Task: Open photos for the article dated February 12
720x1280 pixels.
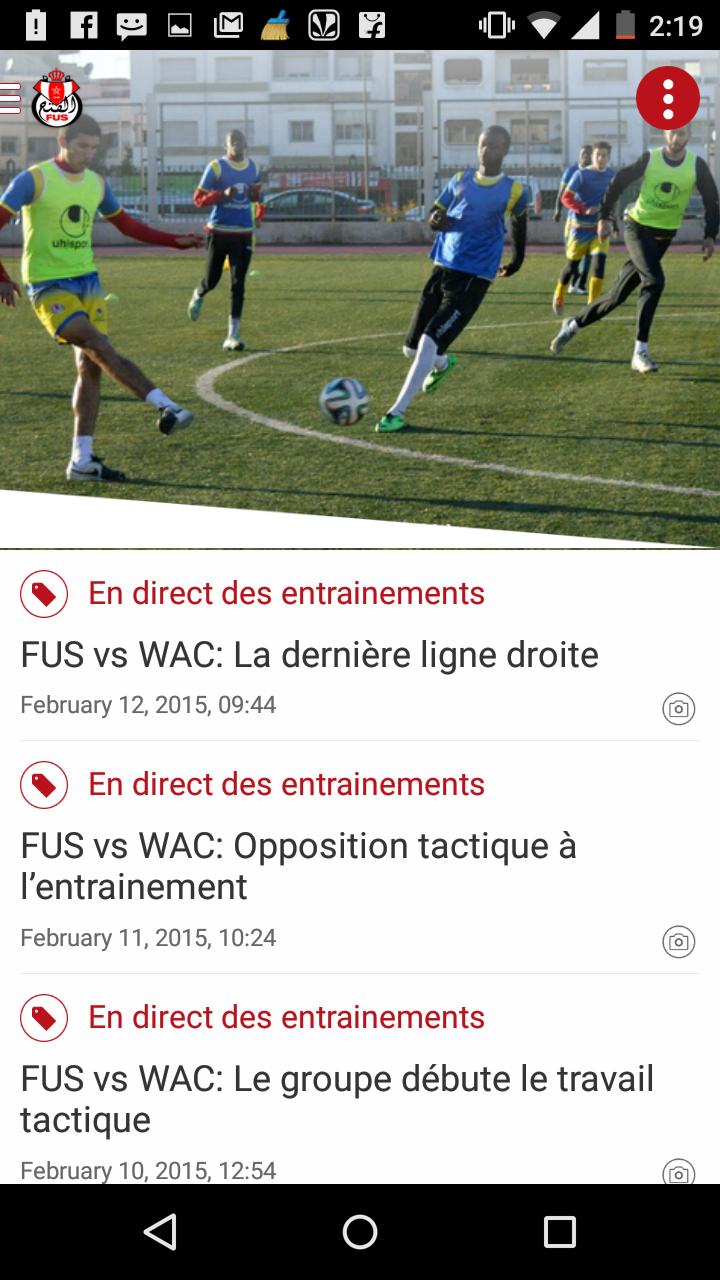Action: pos(679,709)
